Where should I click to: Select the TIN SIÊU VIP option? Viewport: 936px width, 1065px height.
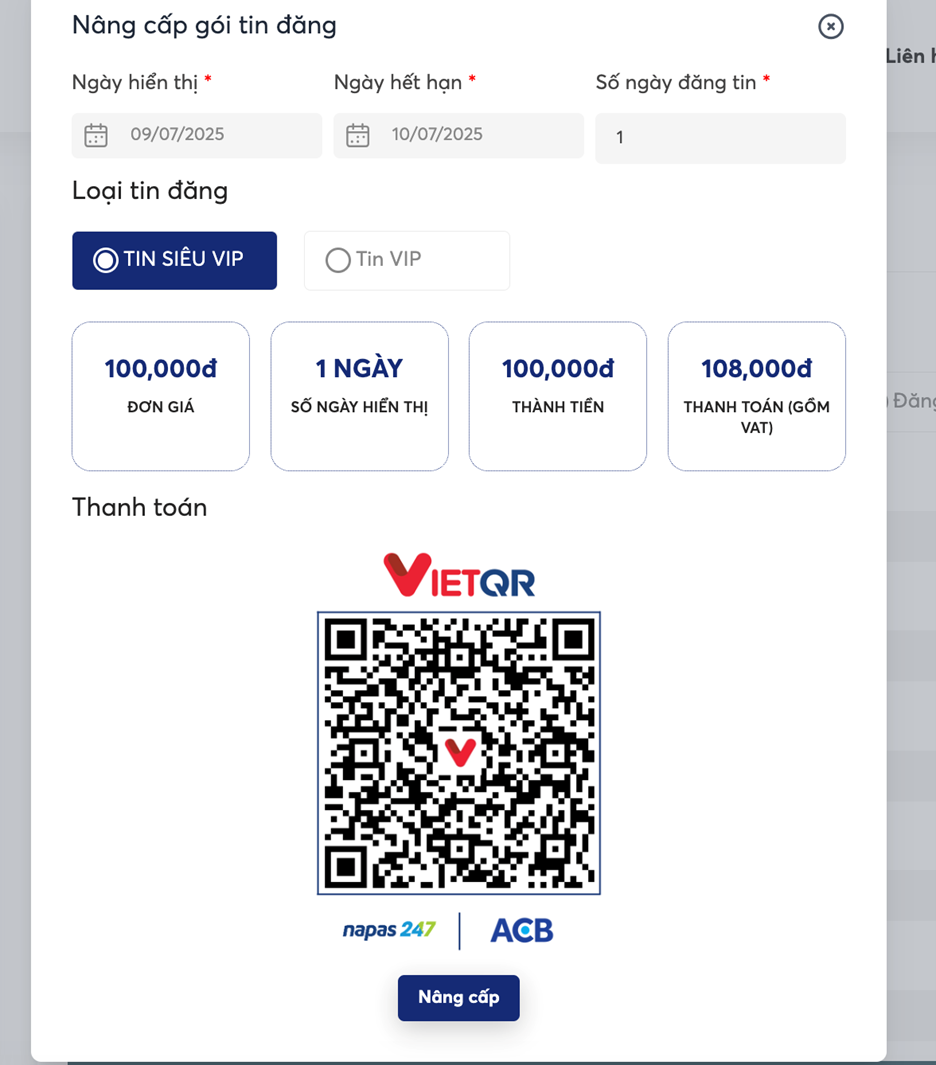(174, 260)
